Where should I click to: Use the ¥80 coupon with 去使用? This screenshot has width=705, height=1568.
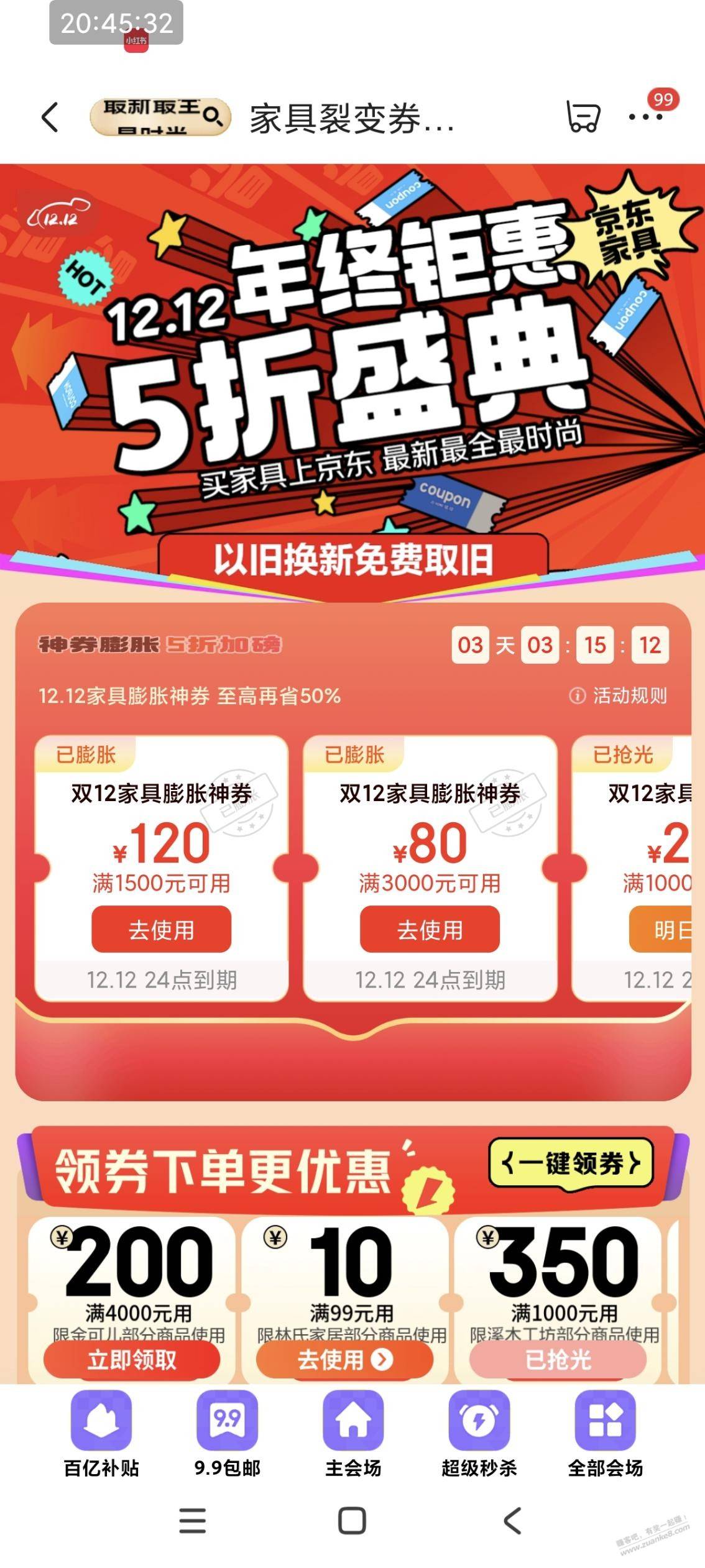click(x=430, y=929)
